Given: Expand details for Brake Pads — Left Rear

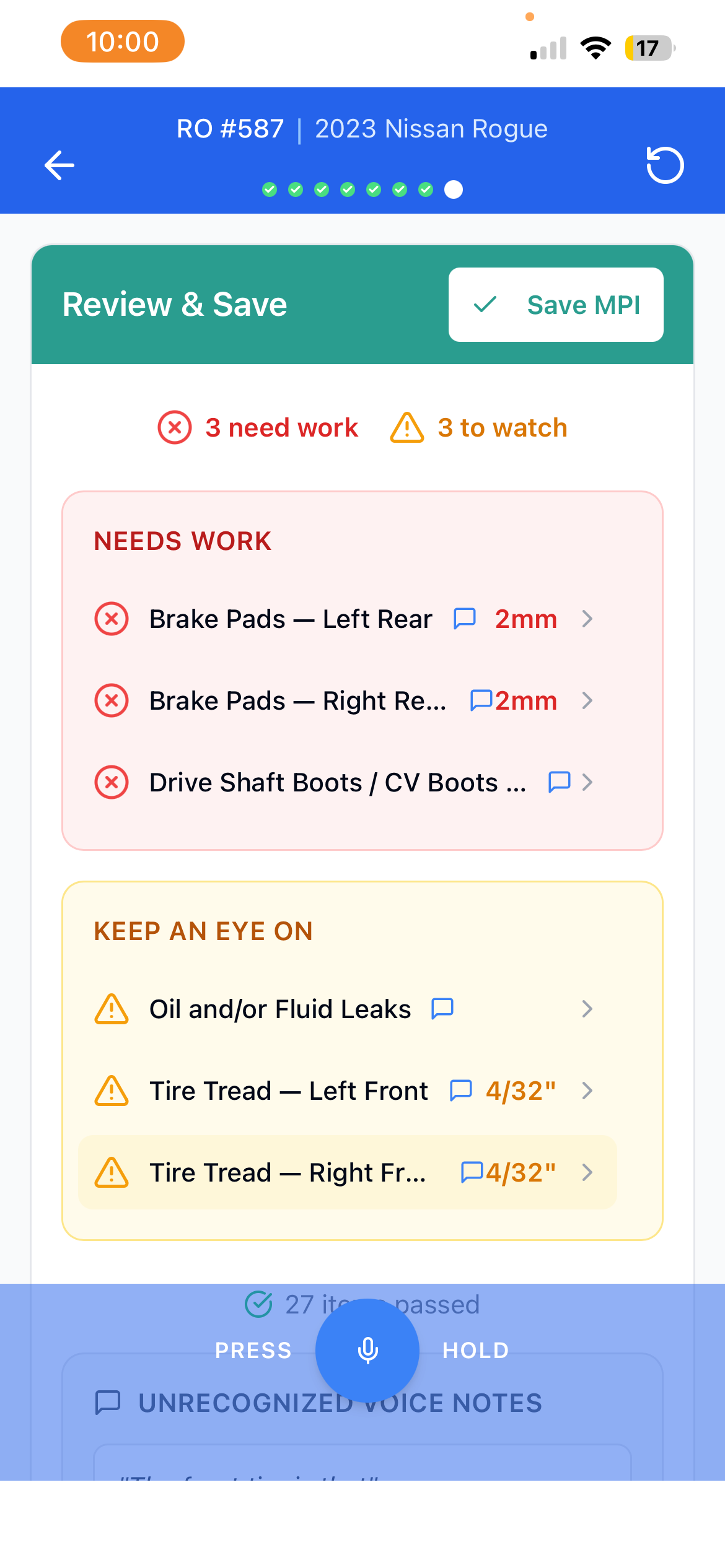Looking at the screenshot, I should point(587,618).
